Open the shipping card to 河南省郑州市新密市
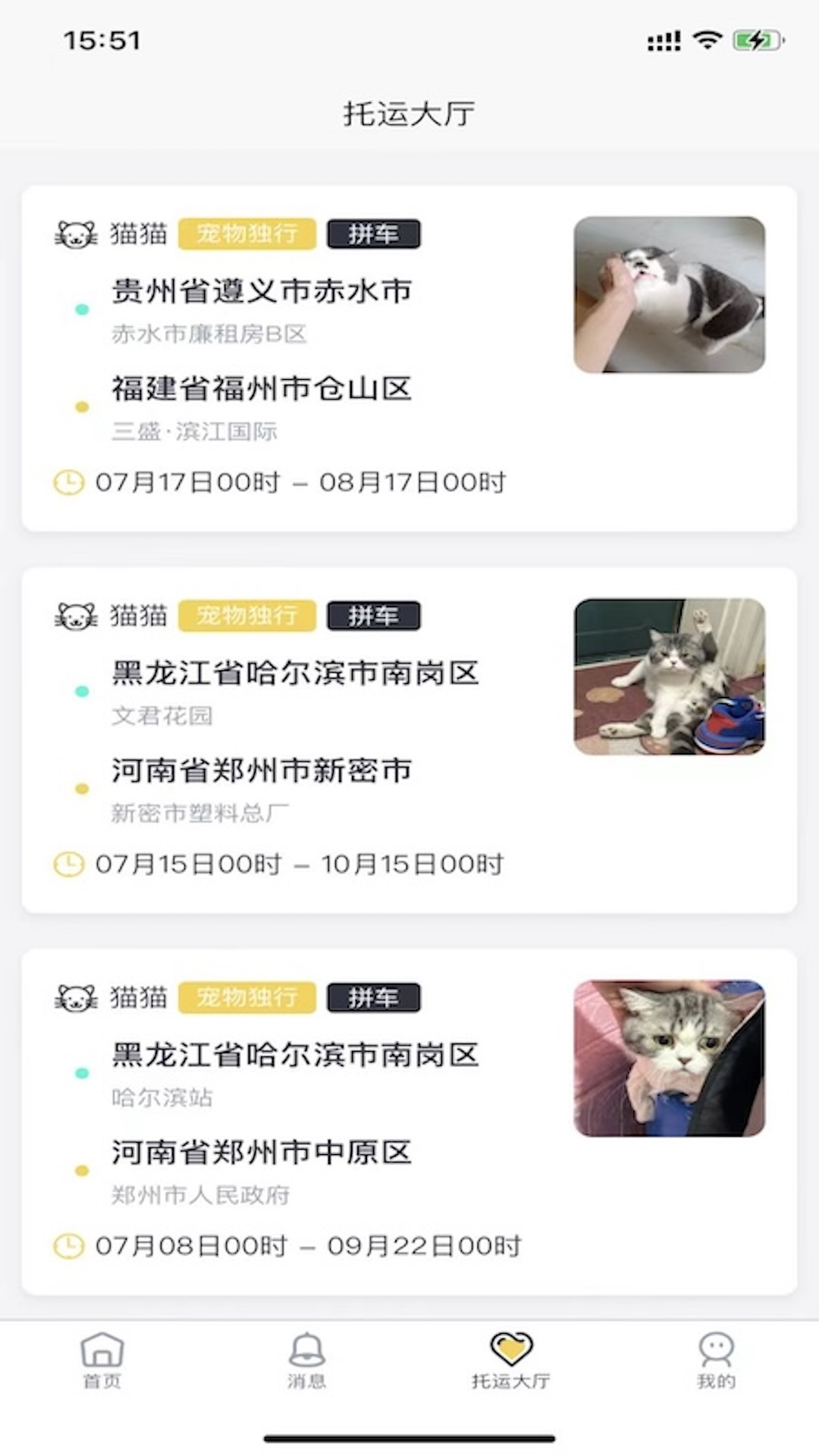Image resolution: width=819 pixels, height=1456 pixels. (x=409, y=740)
